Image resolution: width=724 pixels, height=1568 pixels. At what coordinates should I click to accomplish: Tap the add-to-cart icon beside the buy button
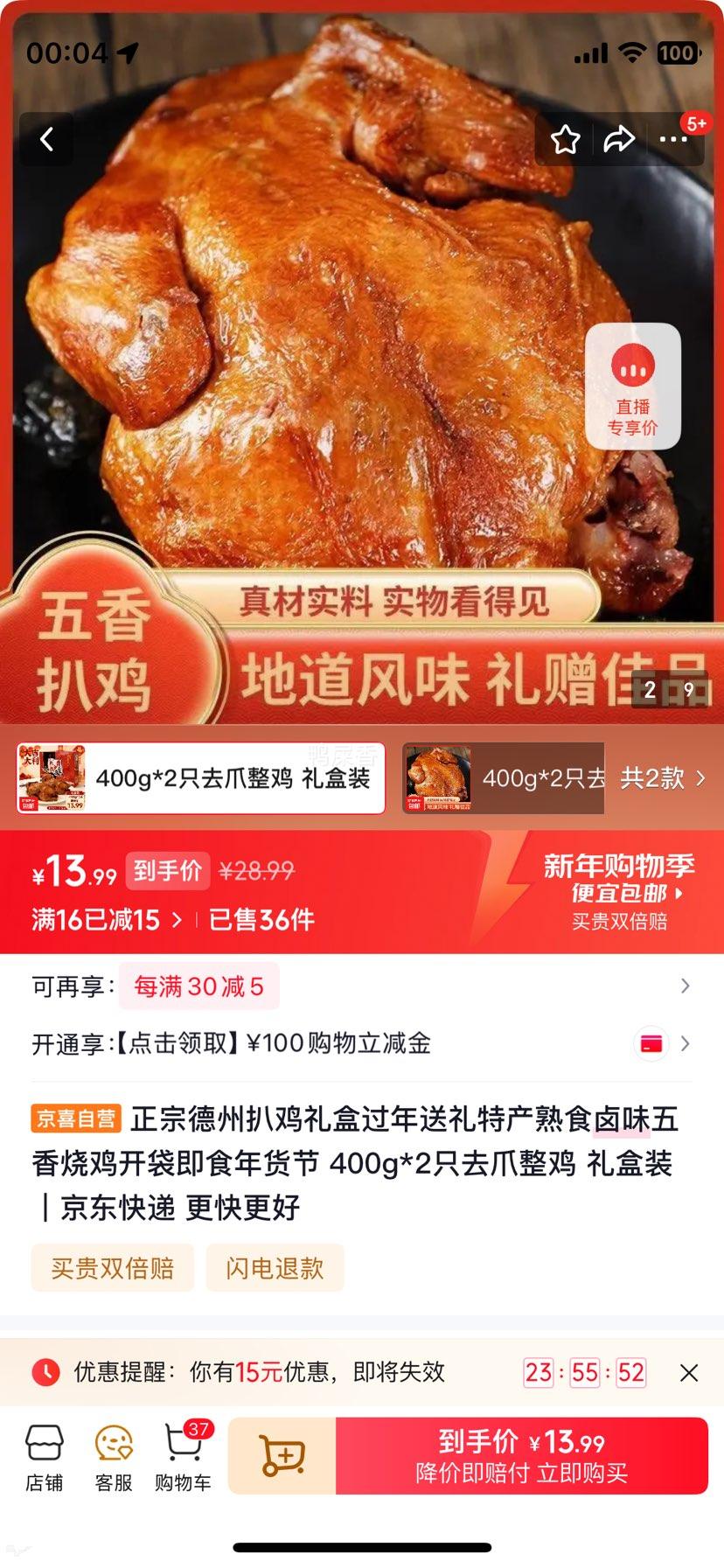point(282,1453)
